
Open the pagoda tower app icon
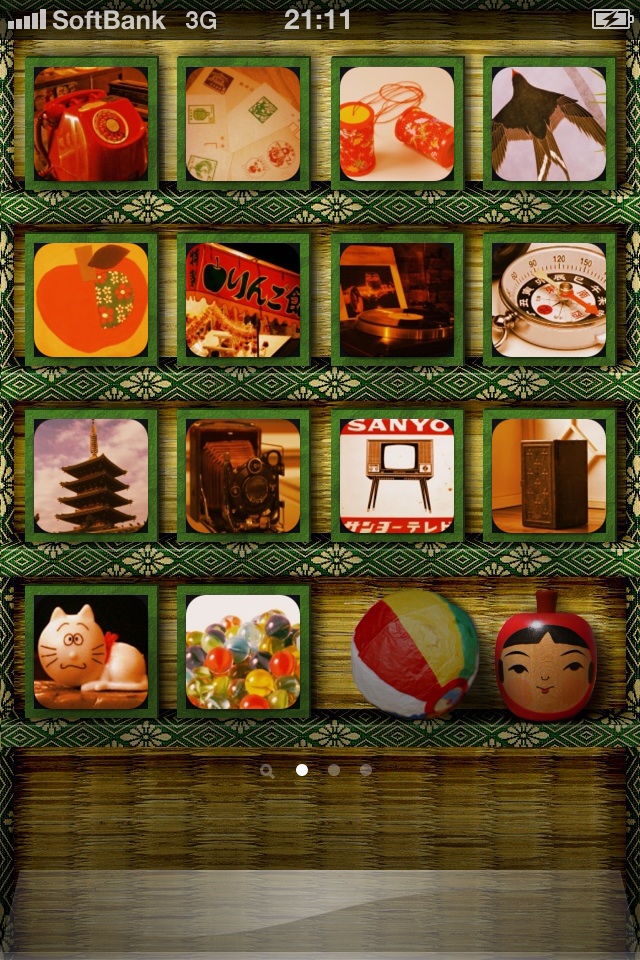pyautogui.click(x=91, y=475)
